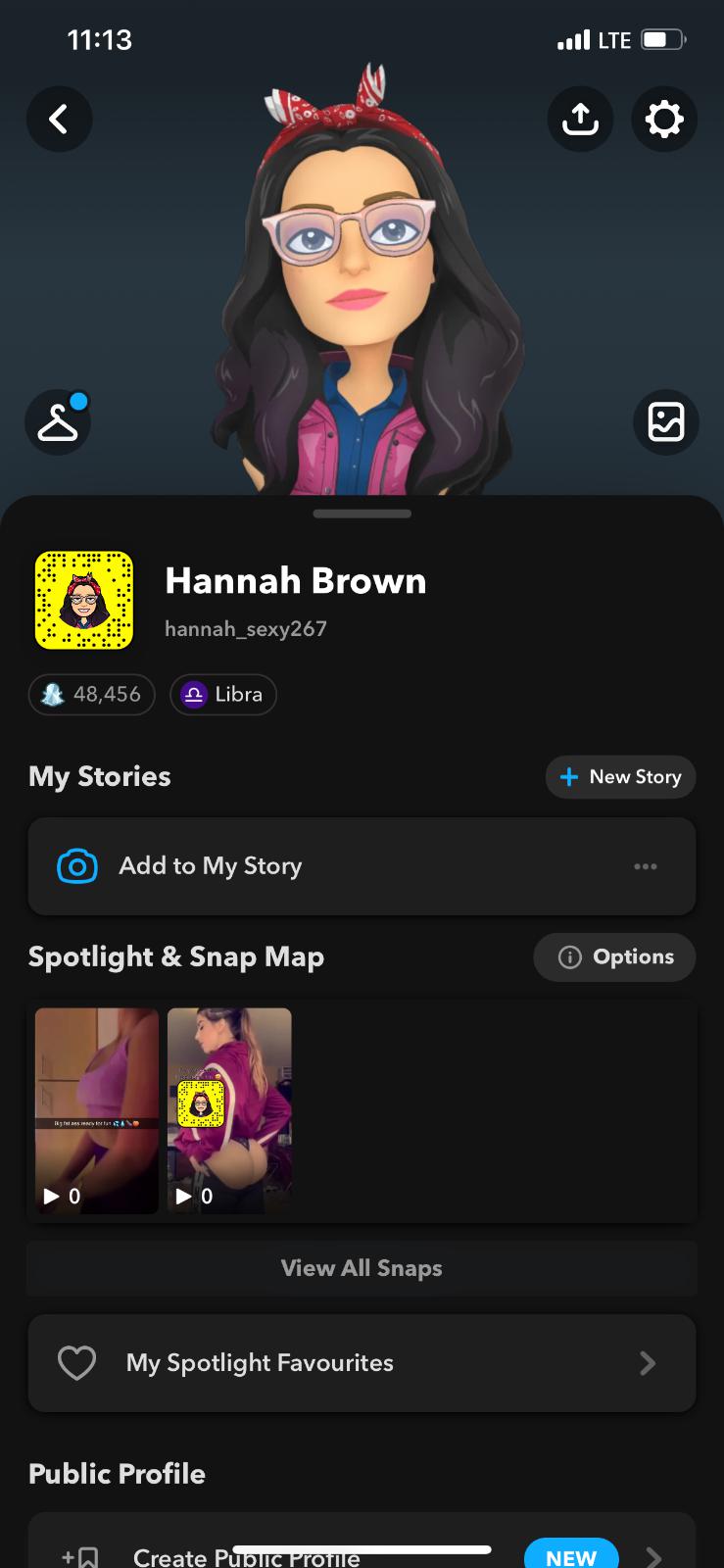Open Spotlight & Snap Map Options

615,957
